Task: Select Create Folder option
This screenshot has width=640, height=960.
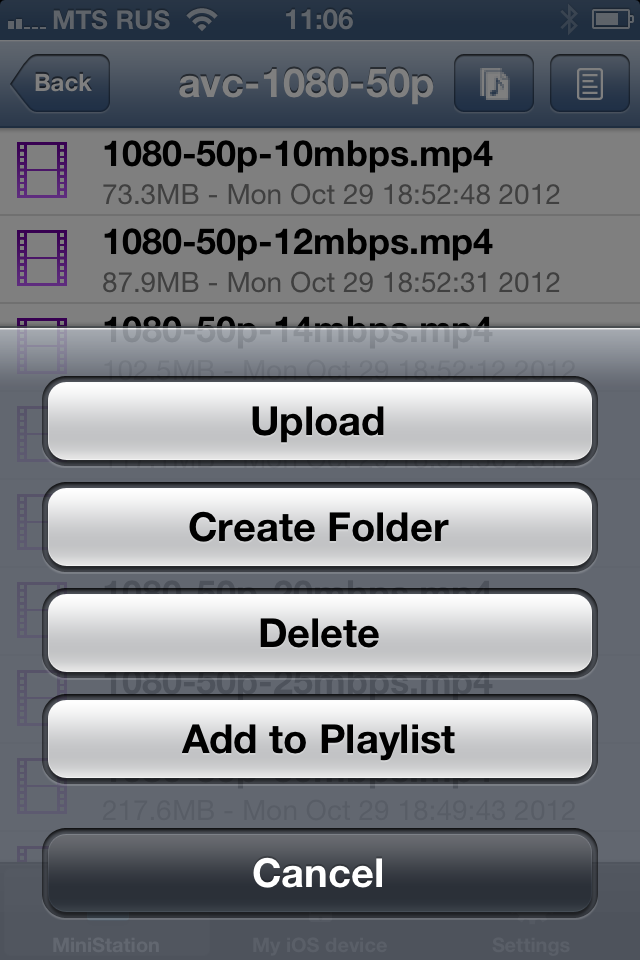Action: pyautogui.click(x=319, y=527)
